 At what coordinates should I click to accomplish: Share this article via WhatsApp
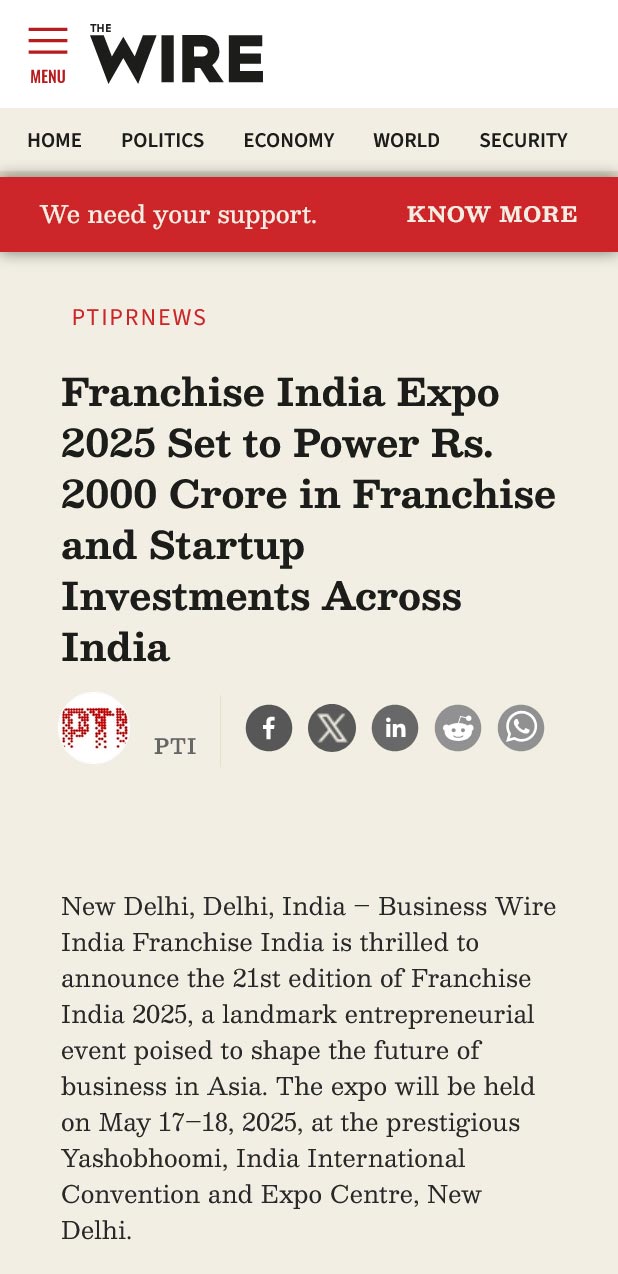(x=521, y=728)
